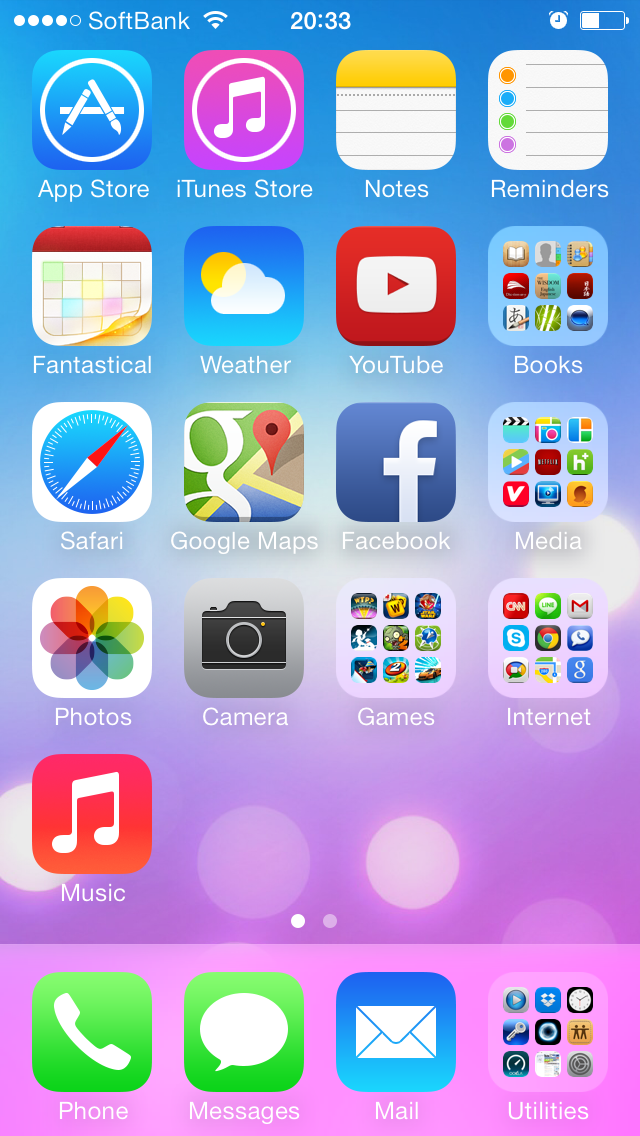Screen dimensions: 640x1136
Task: Launch the Music app
Action: tap(92, 814)
